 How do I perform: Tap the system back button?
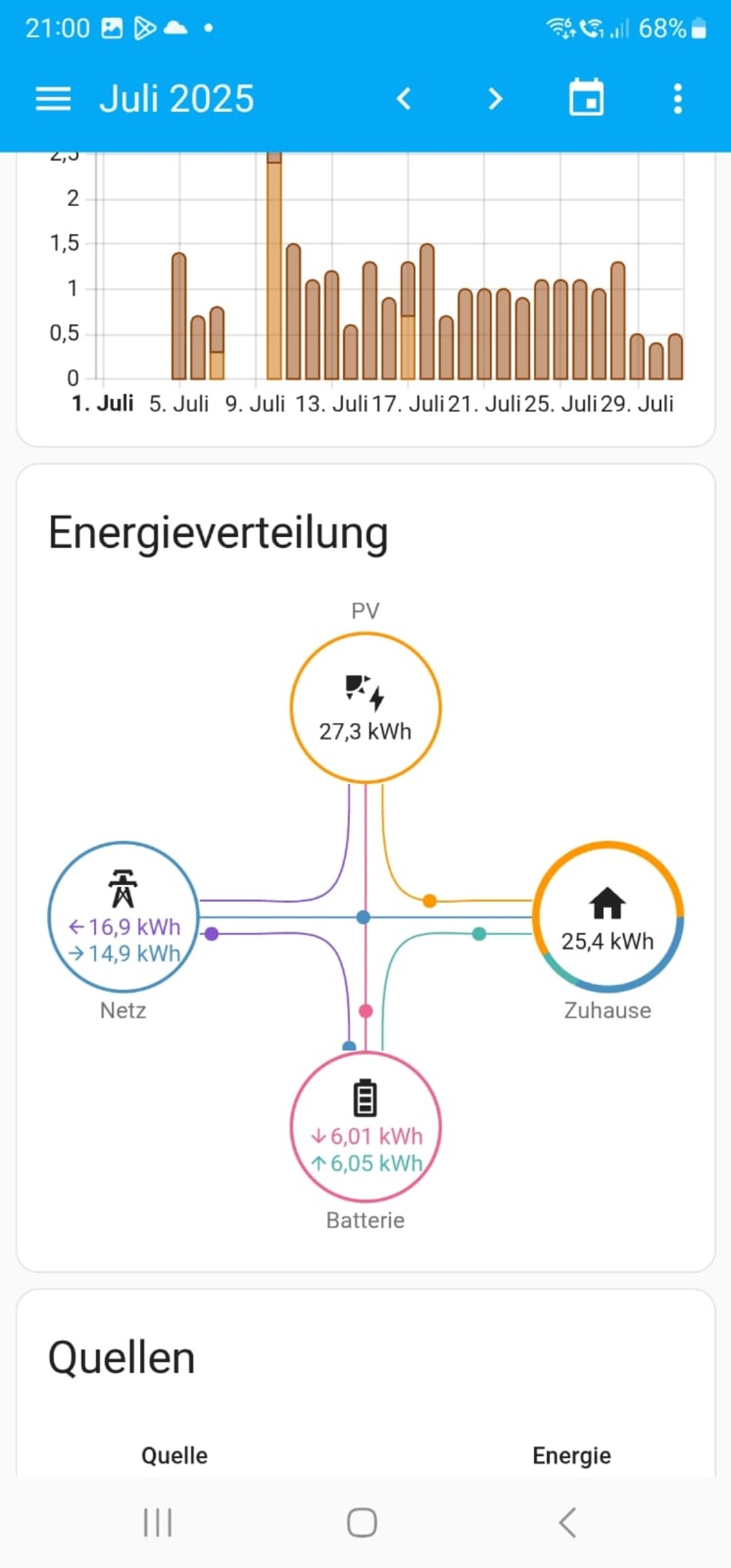[x=567, y=1523]
